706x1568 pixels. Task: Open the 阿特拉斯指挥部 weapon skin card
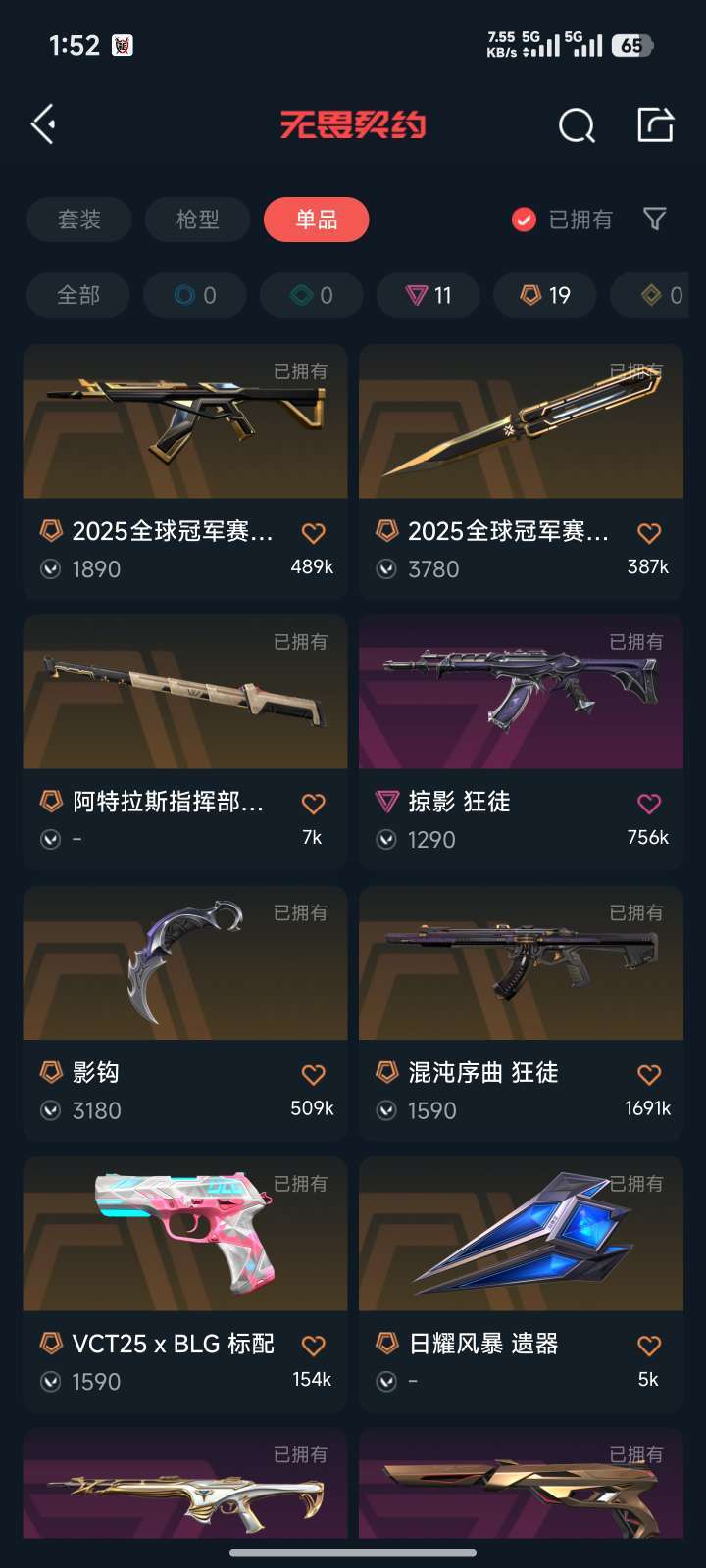(x=185, y=742)
